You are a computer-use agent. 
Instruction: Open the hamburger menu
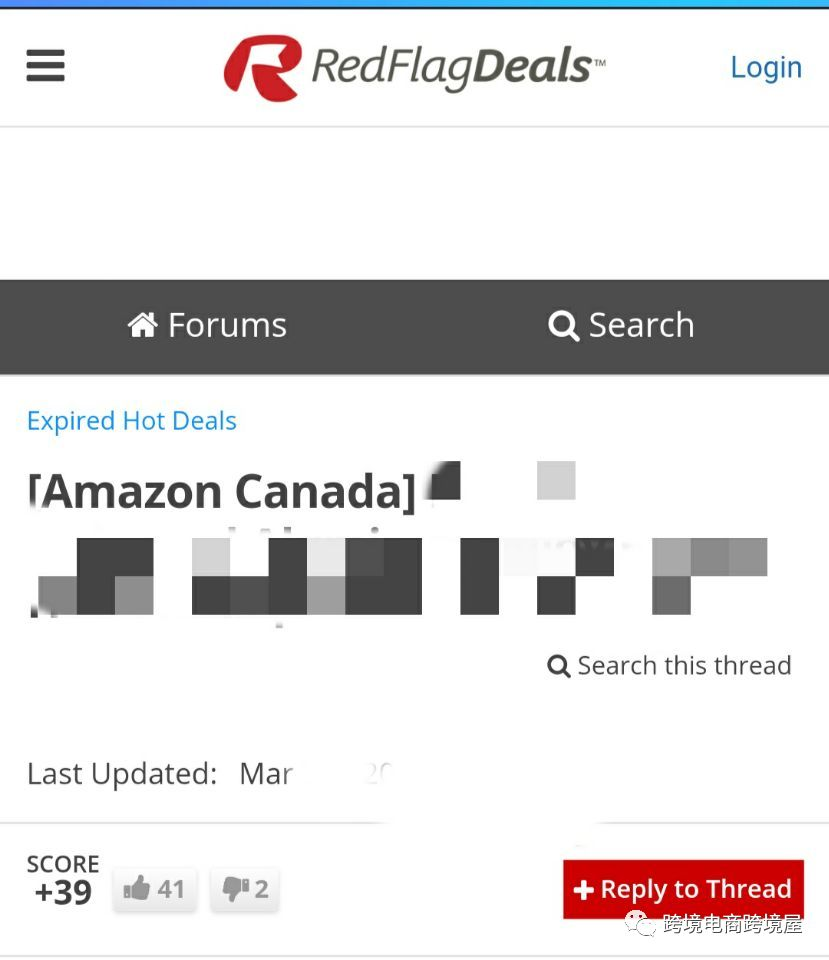click(45, 66)
